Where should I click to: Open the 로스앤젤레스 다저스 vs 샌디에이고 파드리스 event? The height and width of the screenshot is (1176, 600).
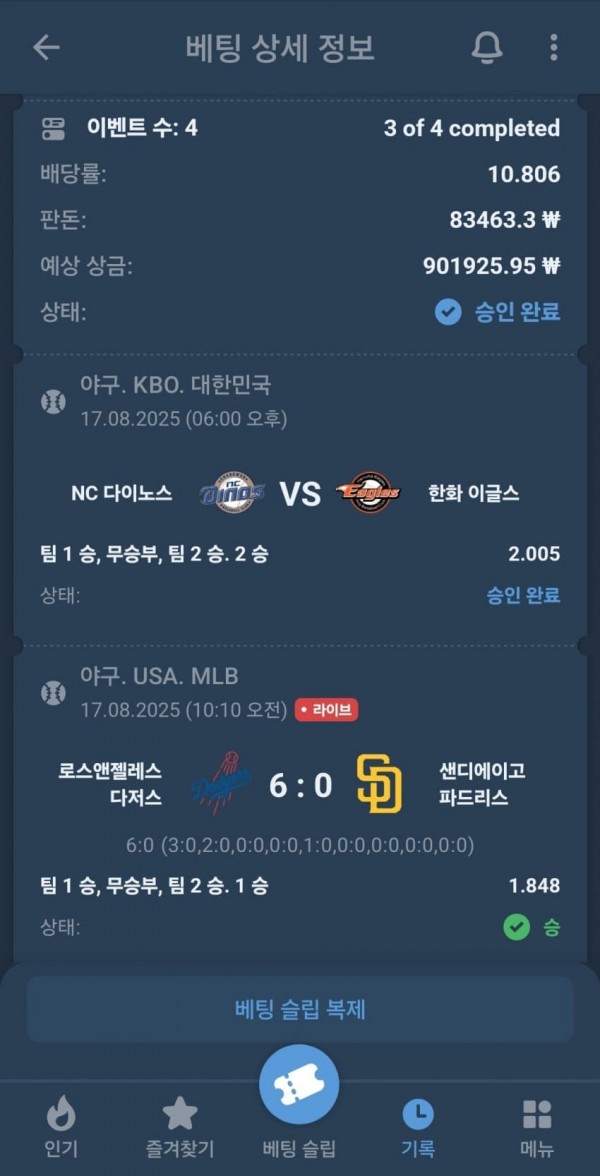click(300, 785)
